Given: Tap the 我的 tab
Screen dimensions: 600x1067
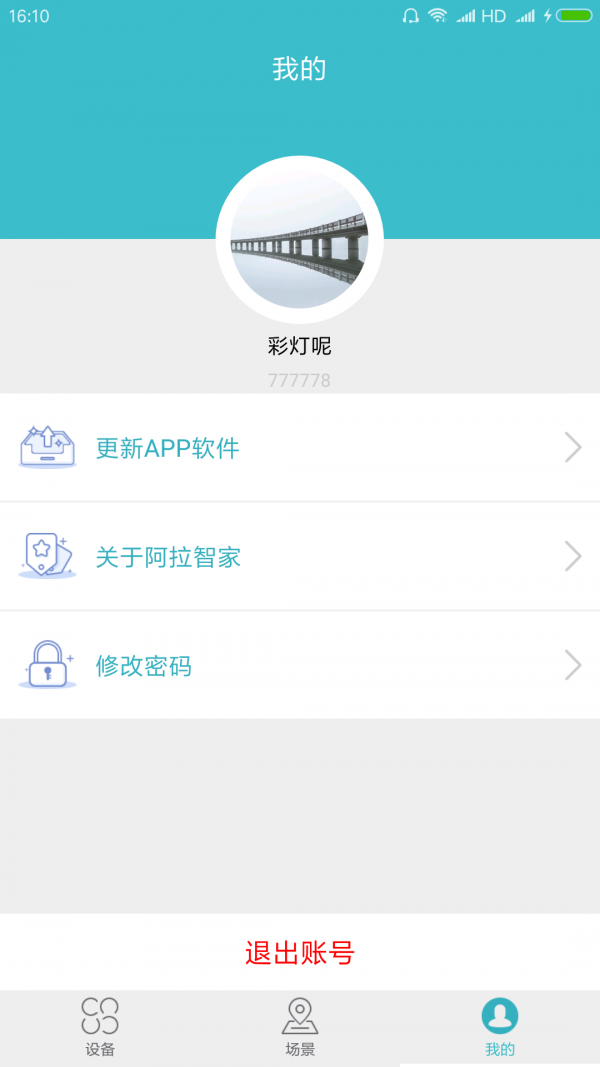Looking at the screenshot, I should tap(500, 1026).
